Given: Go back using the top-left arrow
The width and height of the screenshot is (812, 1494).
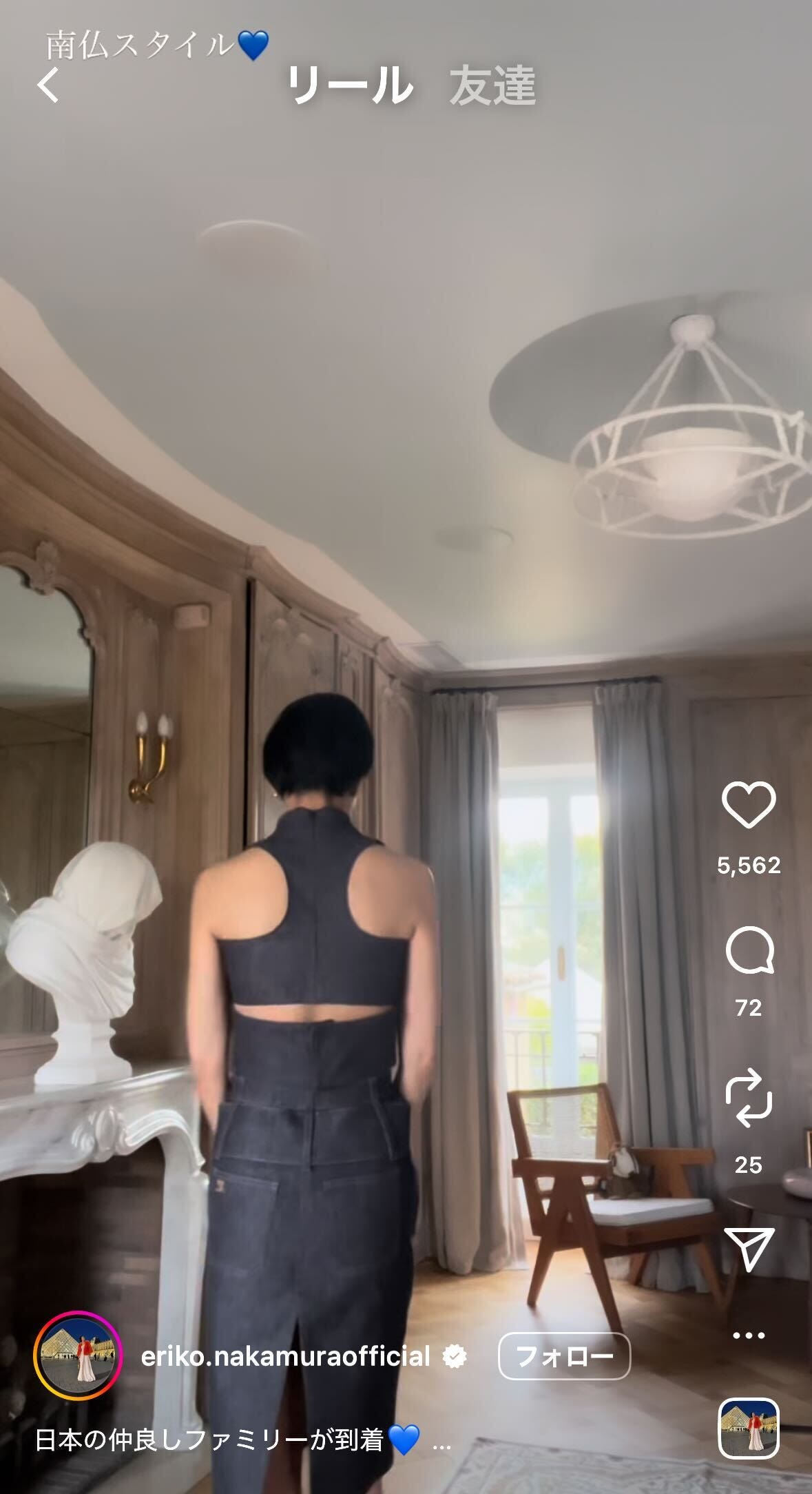Looking at the screenshot, I should click(48, 87).
